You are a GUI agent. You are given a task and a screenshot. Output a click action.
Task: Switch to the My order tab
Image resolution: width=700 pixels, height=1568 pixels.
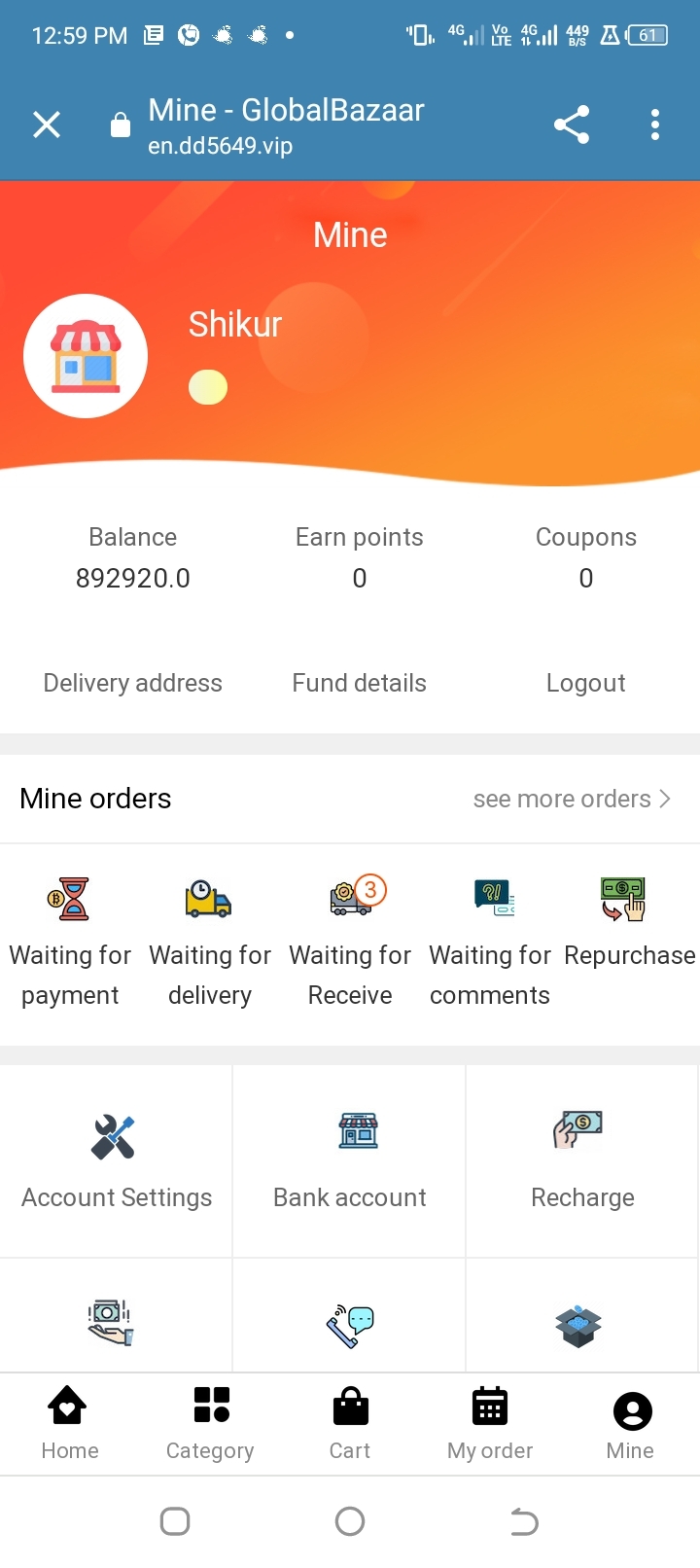[x=490, y=1423]
